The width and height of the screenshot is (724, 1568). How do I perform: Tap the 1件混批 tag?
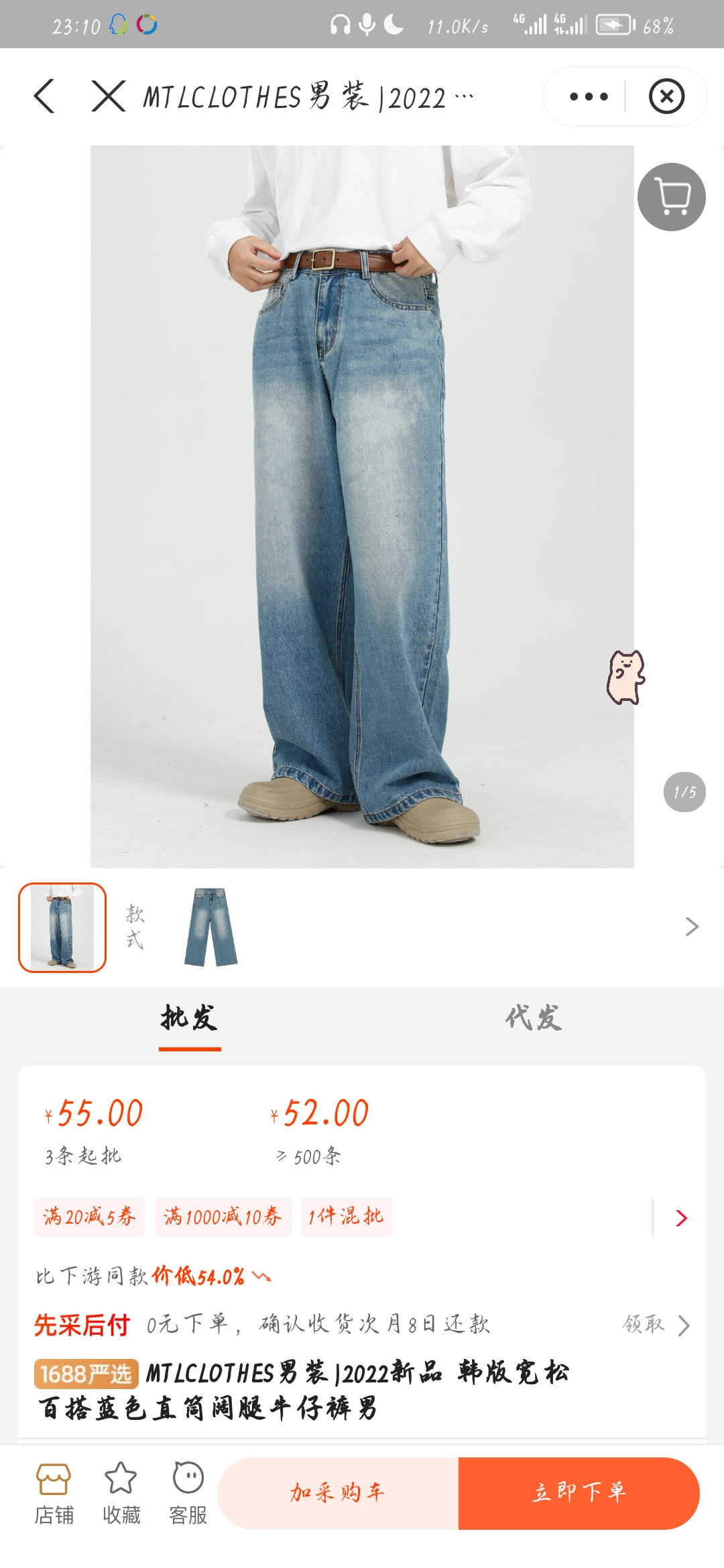[346, 1217]
